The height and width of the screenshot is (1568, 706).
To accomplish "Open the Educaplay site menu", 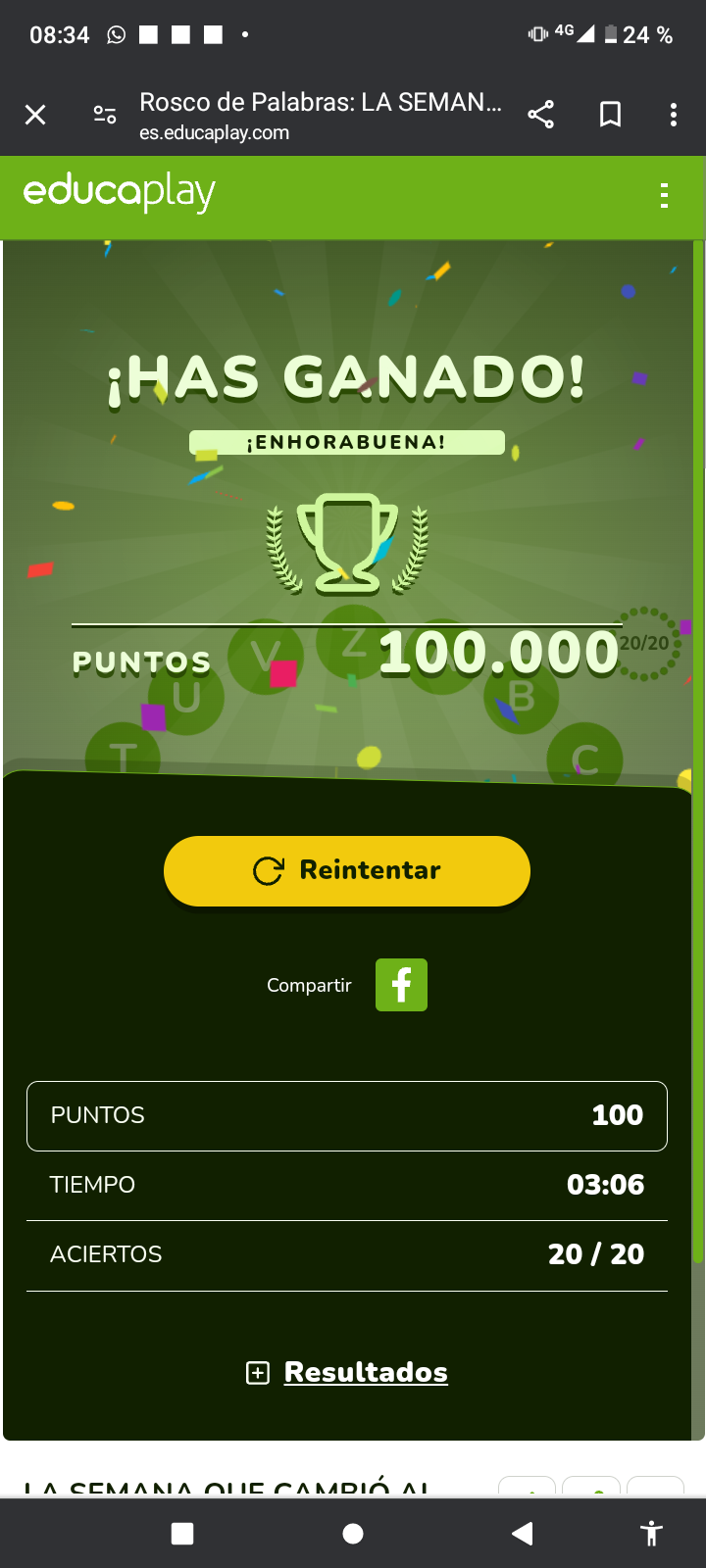I will [x=664, y=196].
